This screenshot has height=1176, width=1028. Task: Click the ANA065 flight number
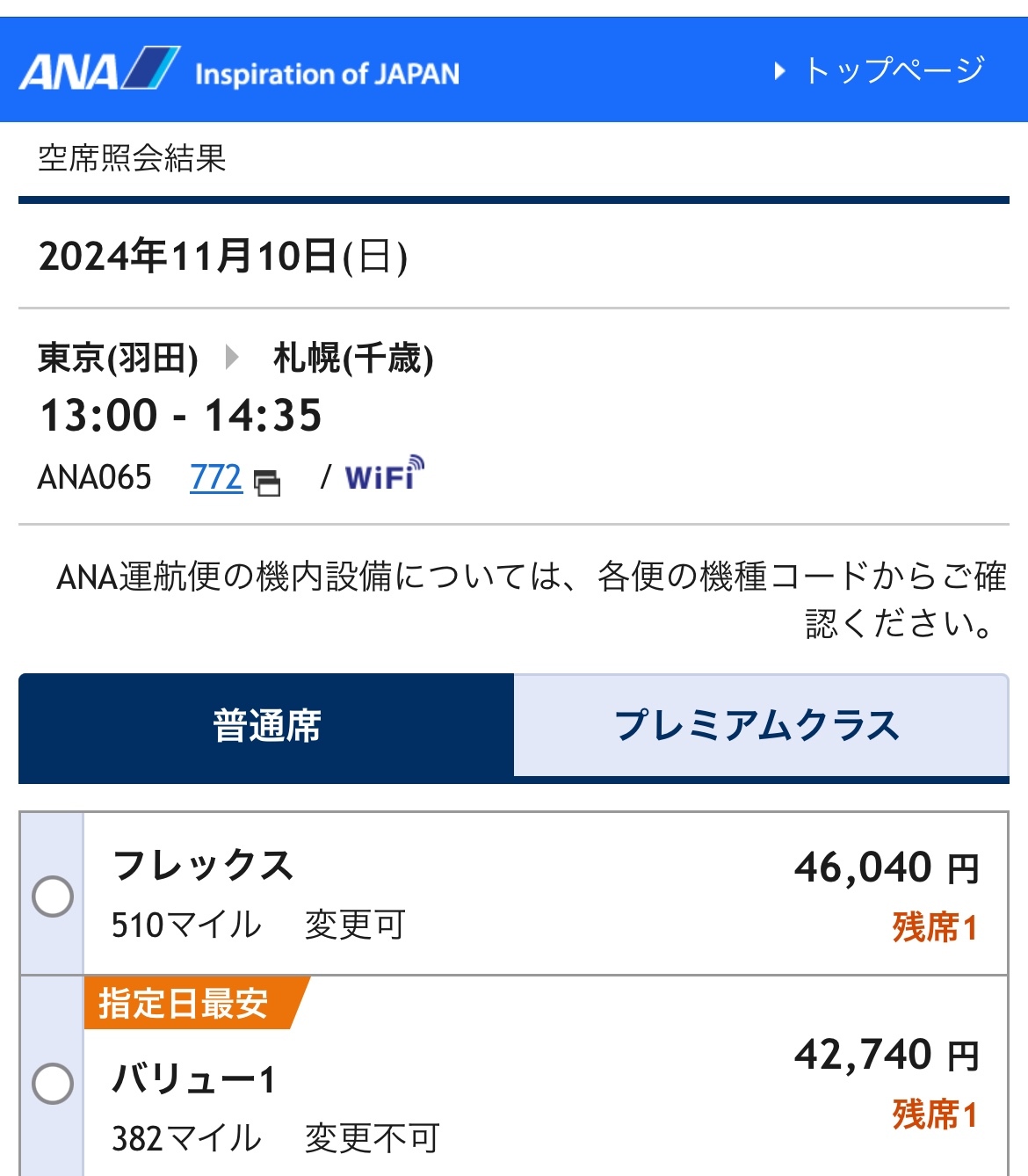pyautogui.click(x=94, y=475)
